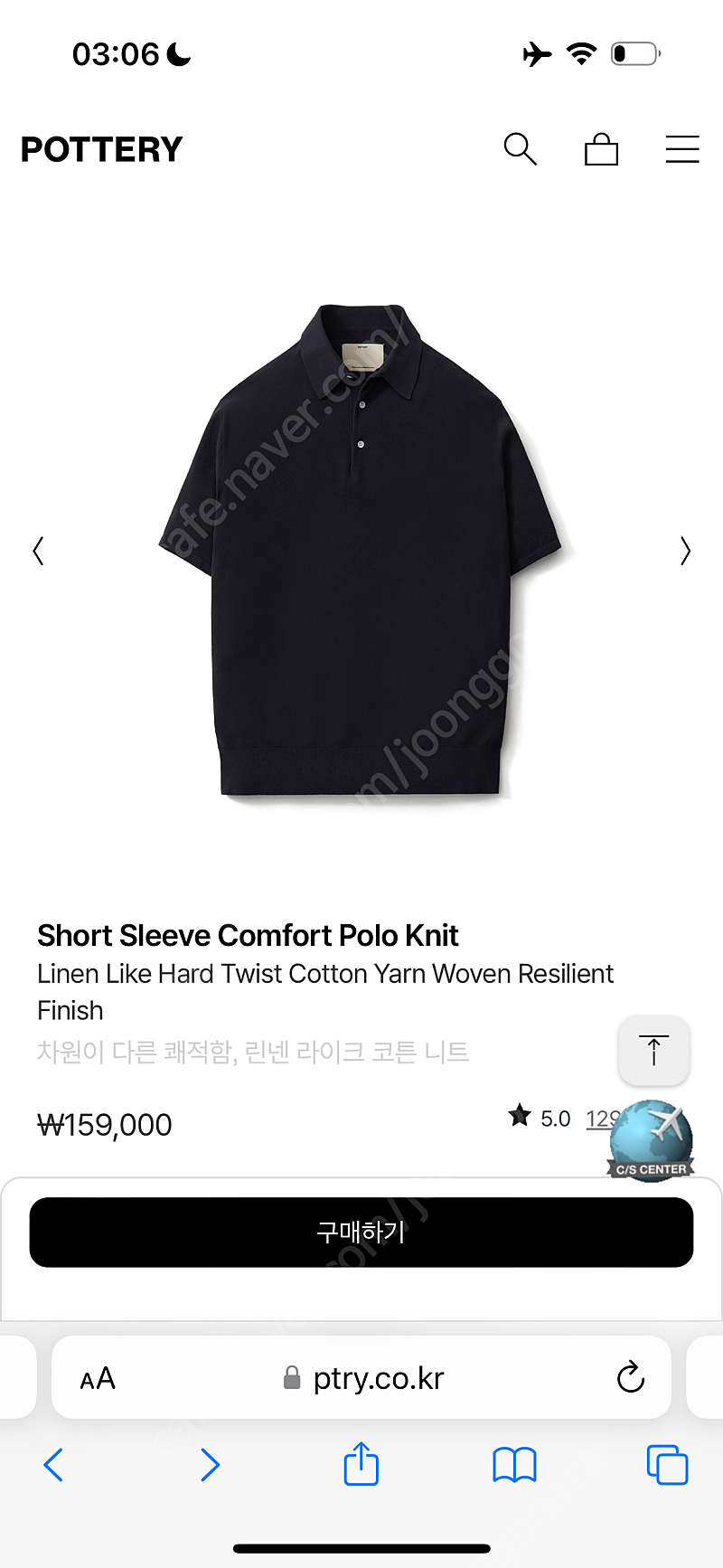Open the search magnifier icon
This screenshot has height=1568, width=723.
pos(521,149)
